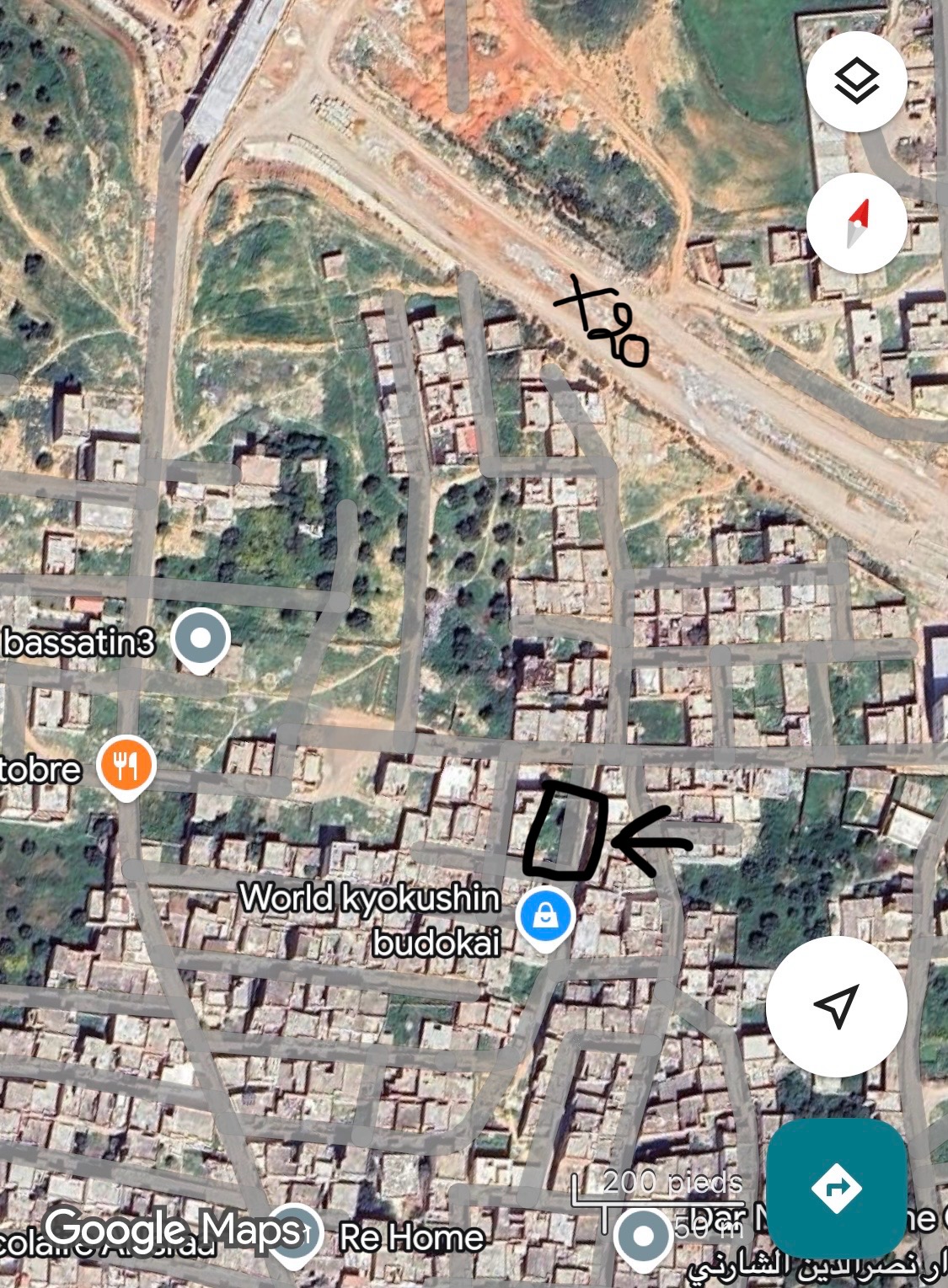Select the bassatin3 place marker
This screenshot has height=1288, width=948.
(201, 639)
